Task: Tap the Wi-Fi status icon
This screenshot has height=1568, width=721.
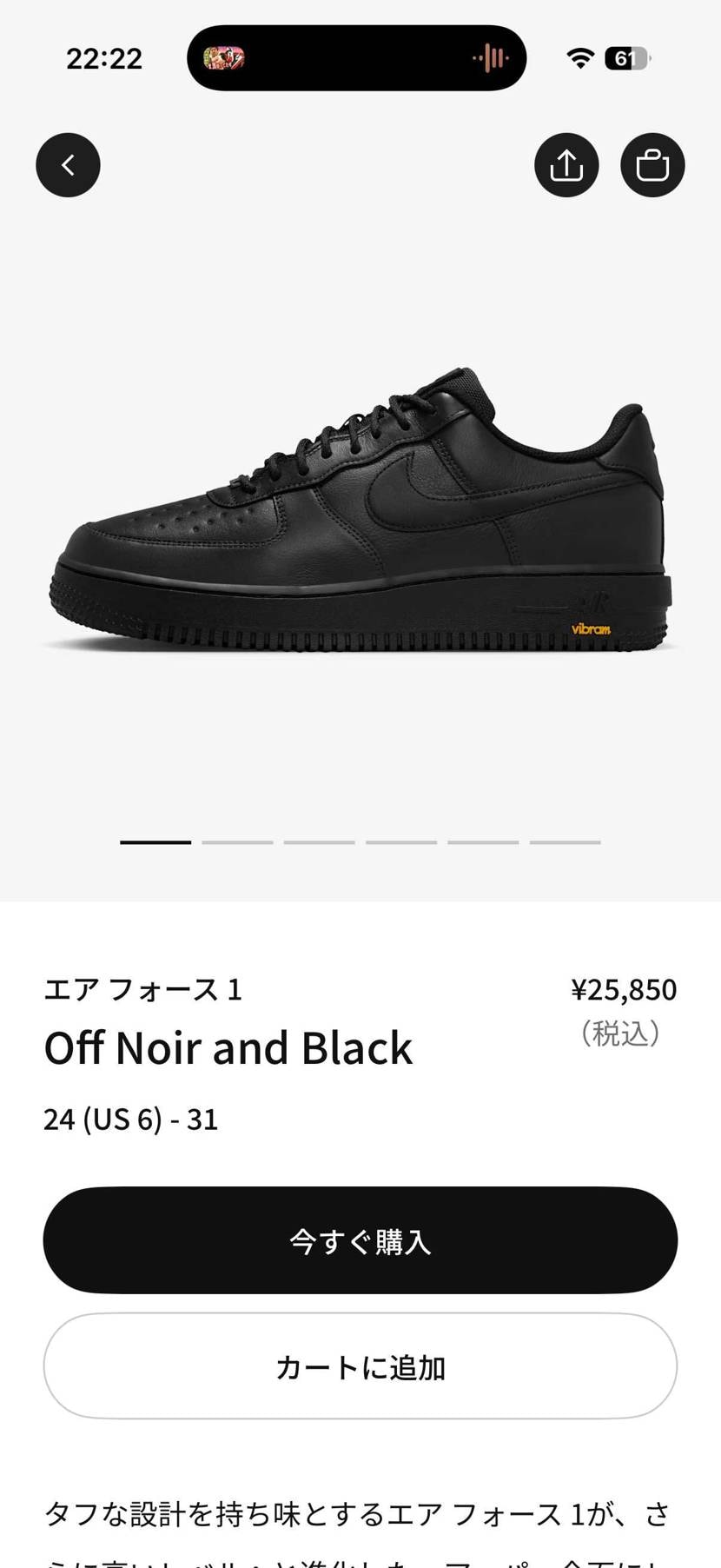Action: tap(579, 58)
